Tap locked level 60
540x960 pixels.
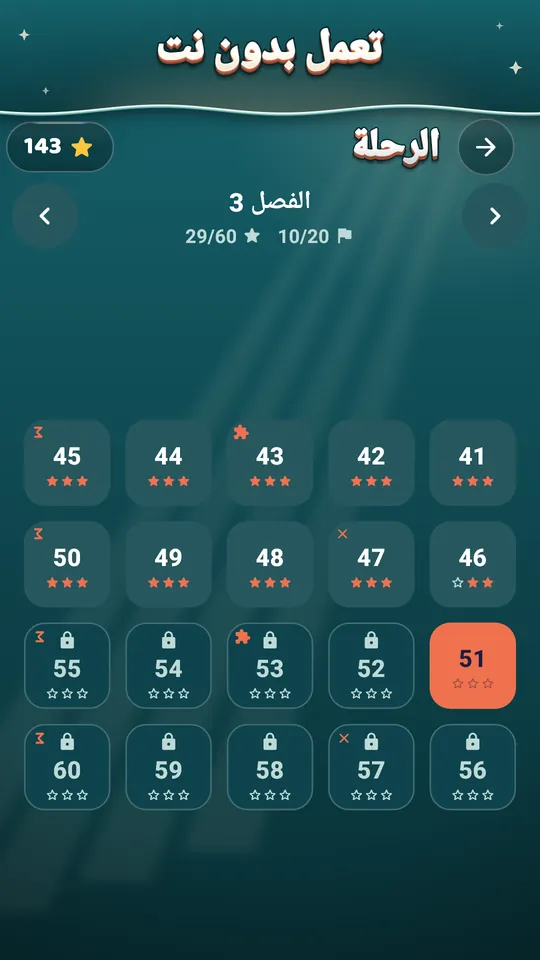(67, 767)
